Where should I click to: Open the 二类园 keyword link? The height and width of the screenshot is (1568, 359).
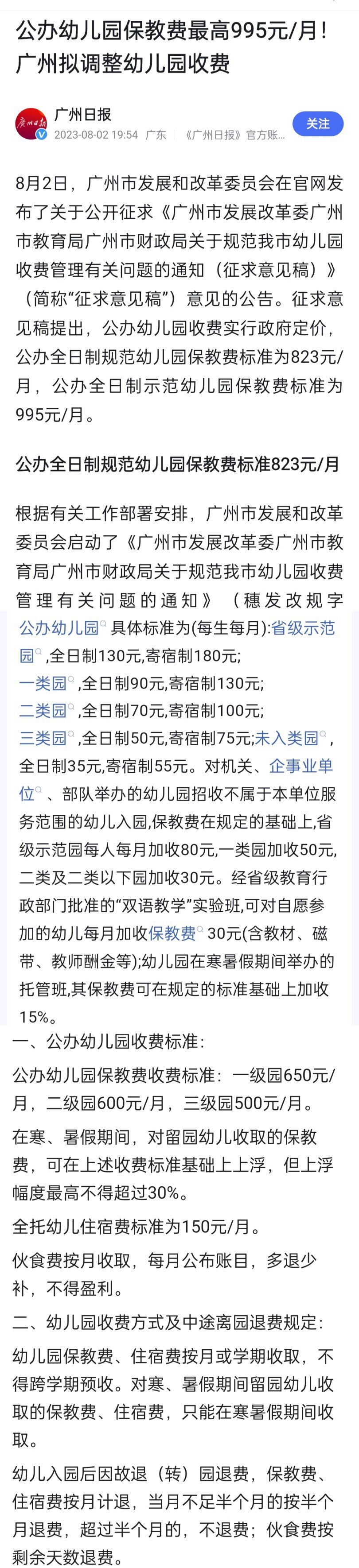(x=43, y=710)
